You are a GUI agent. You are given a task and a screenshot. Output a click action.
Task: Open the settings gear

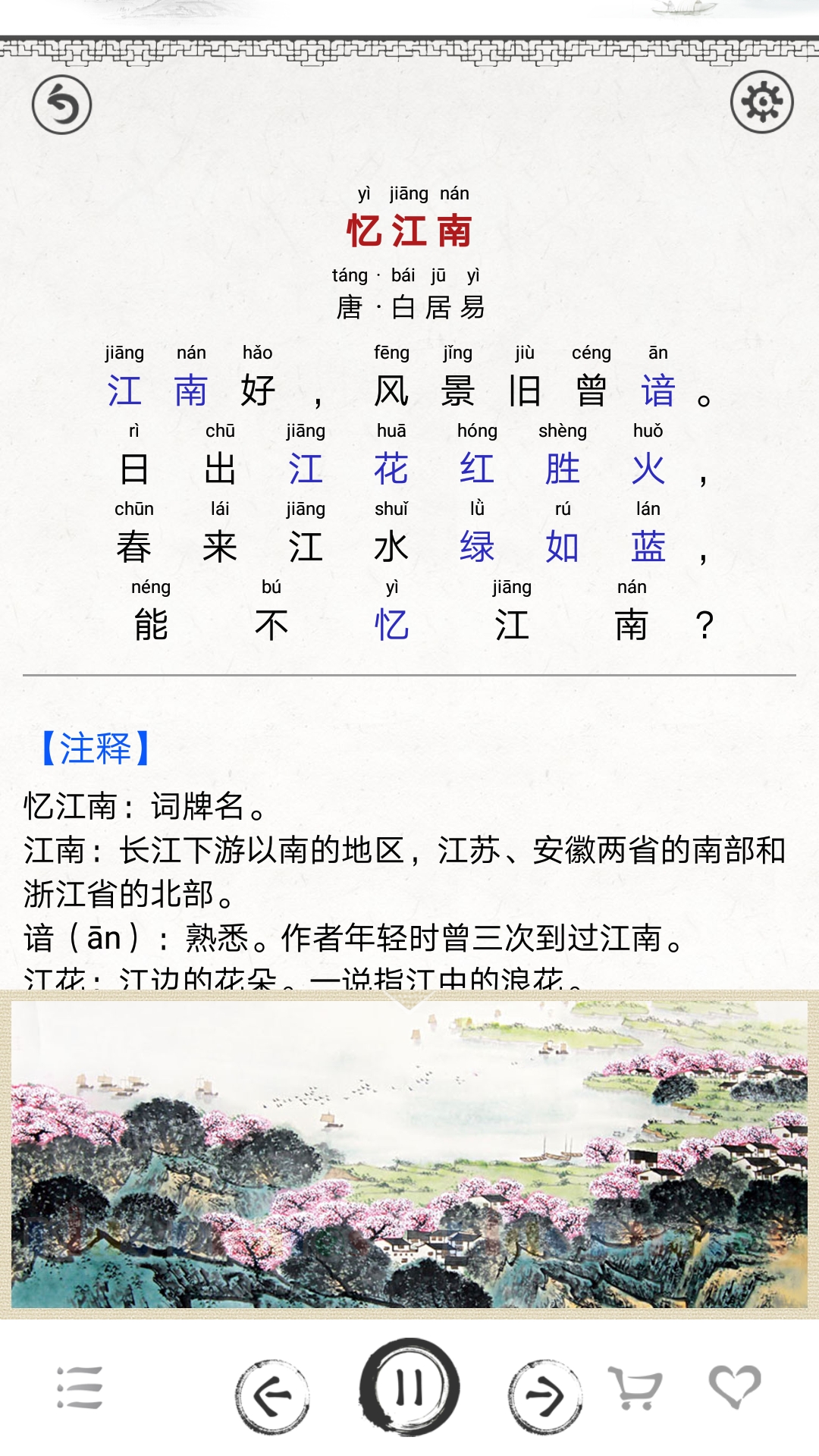[761, 102]
